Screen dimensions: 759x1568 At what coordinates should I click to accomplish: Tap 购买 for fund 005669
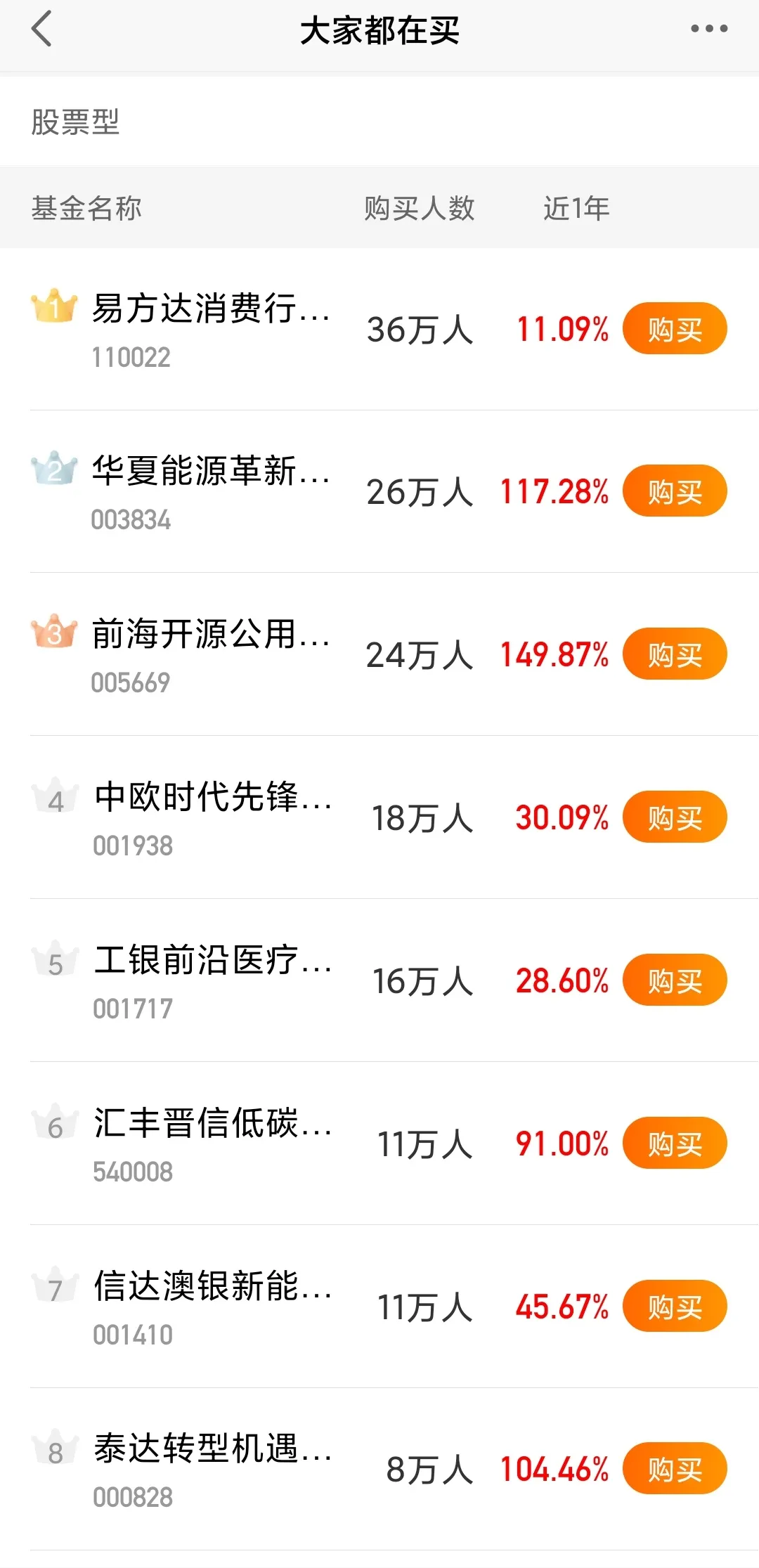[x=674, y=654]
